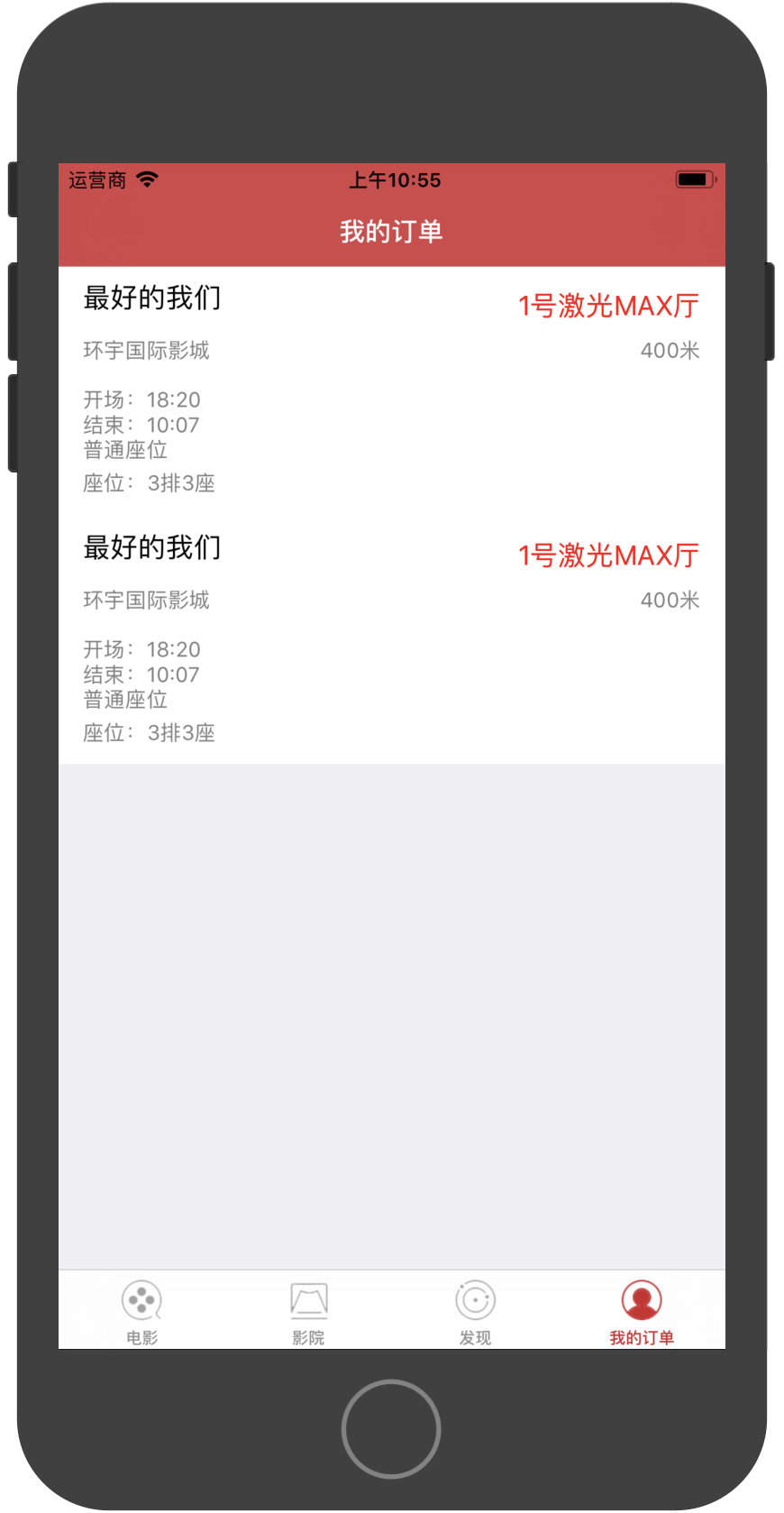This screenshot has width=784, height=1513.
Task: Go to the 发现 tab
Action: pos(475,1312)
